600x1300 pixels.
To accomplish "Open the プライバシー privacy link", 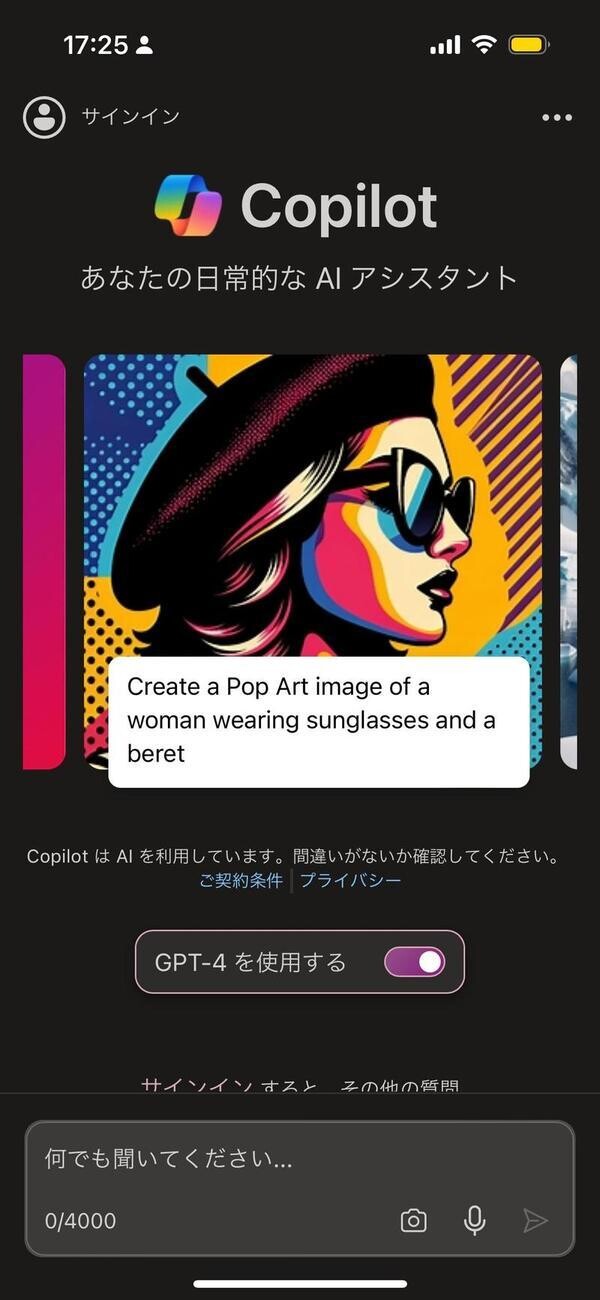I will [351, 881].
